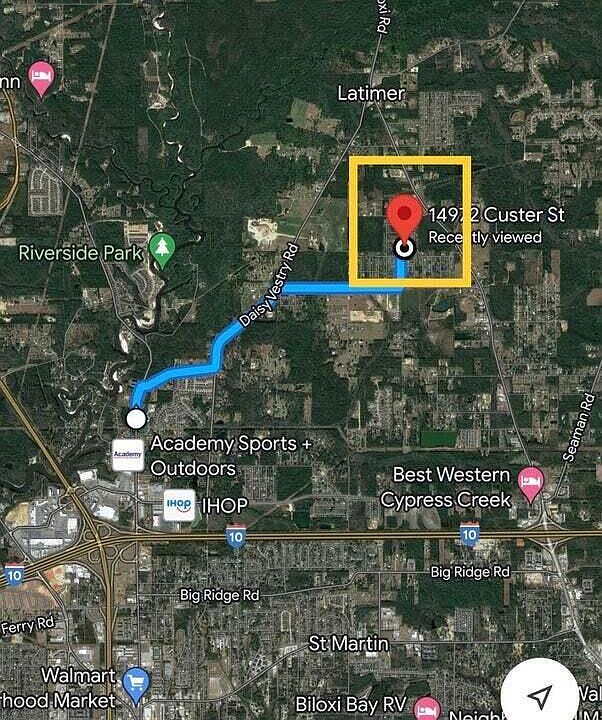
Task: Tap the navigation arrow floating button
Action: 541,696
